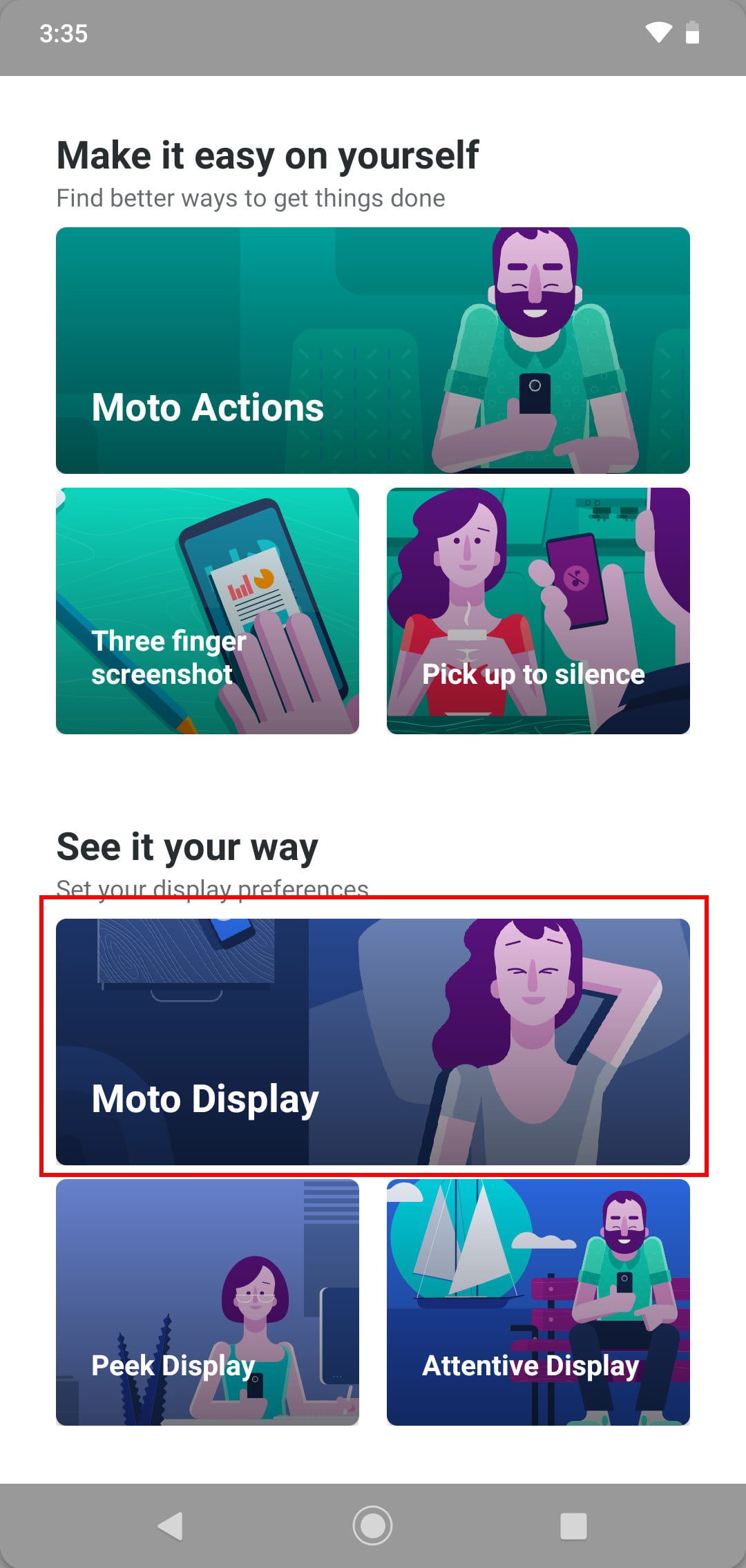Tap the Moto Display card
The image size is (746, 1568).
click(x=373, y=1042)
